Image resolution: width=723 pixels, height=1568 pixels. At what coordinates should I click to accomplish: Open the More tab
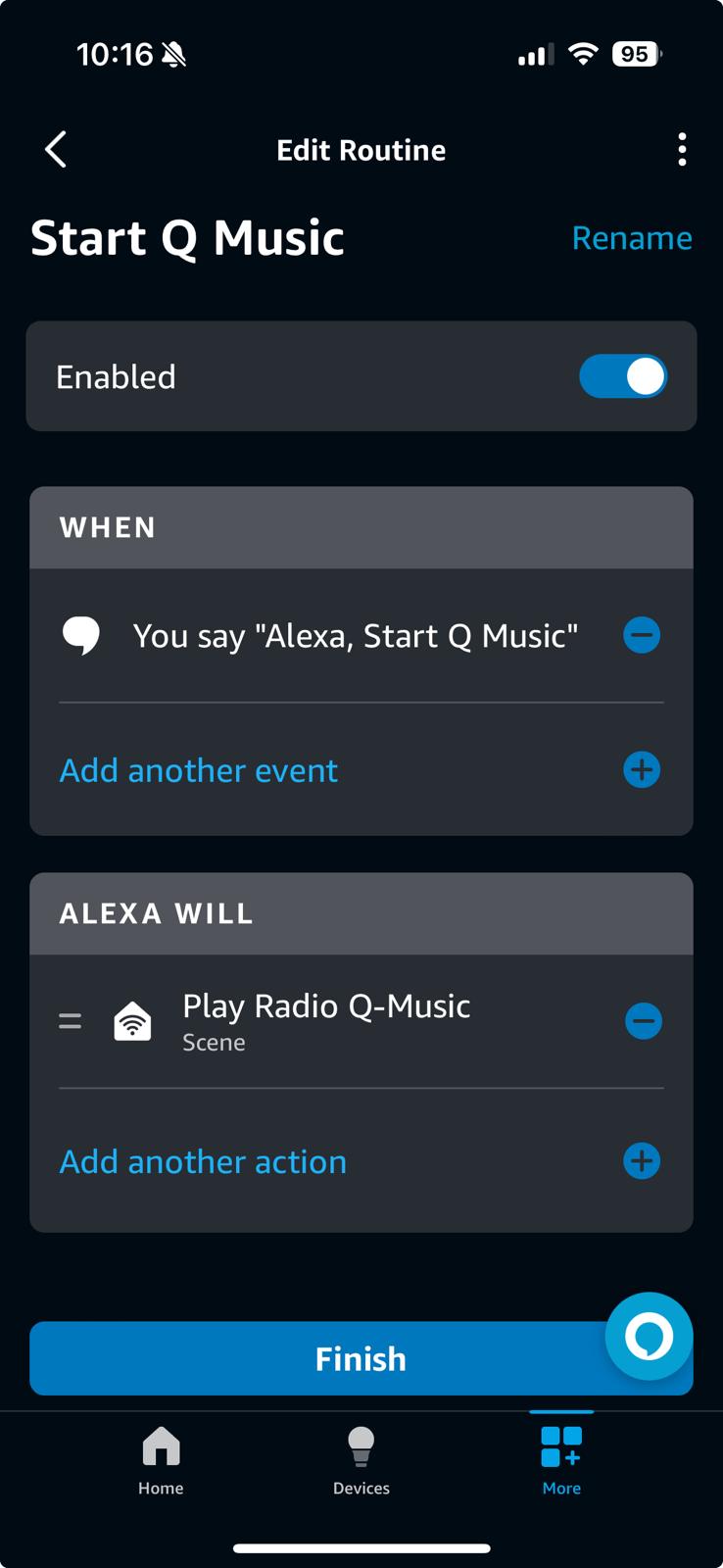(561, 1459)
